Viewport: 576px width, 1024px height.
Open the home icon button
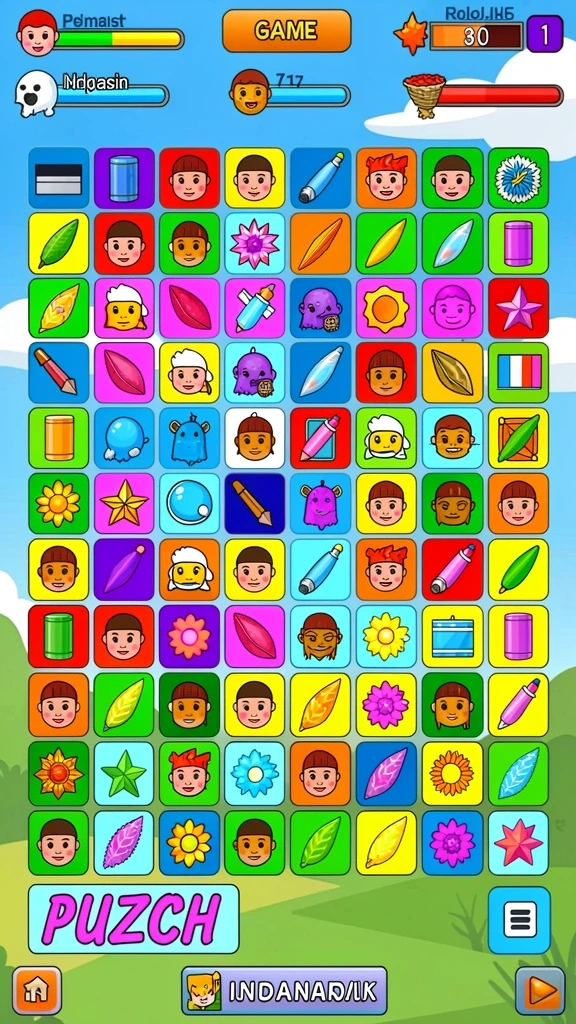(x=37, y=991)
